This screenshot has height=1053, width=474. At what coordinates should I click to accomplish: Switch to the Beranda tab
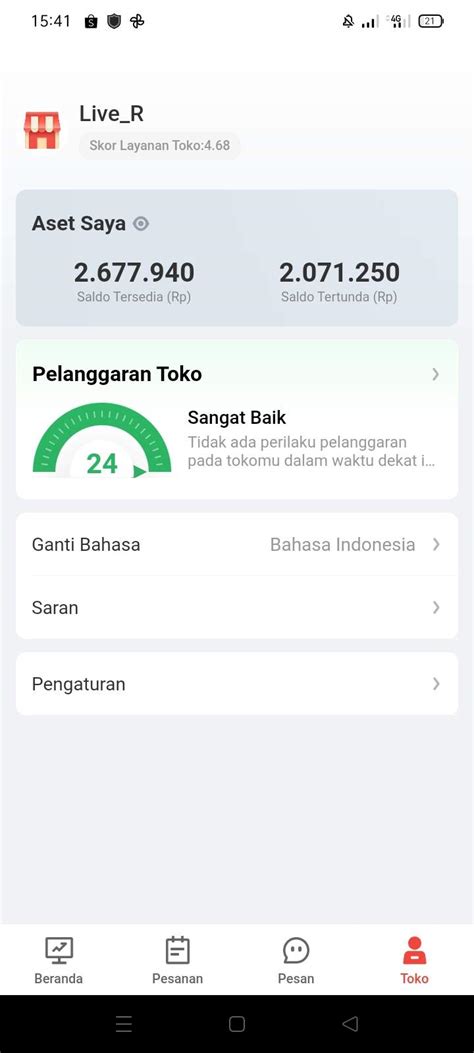pos(59,960)
